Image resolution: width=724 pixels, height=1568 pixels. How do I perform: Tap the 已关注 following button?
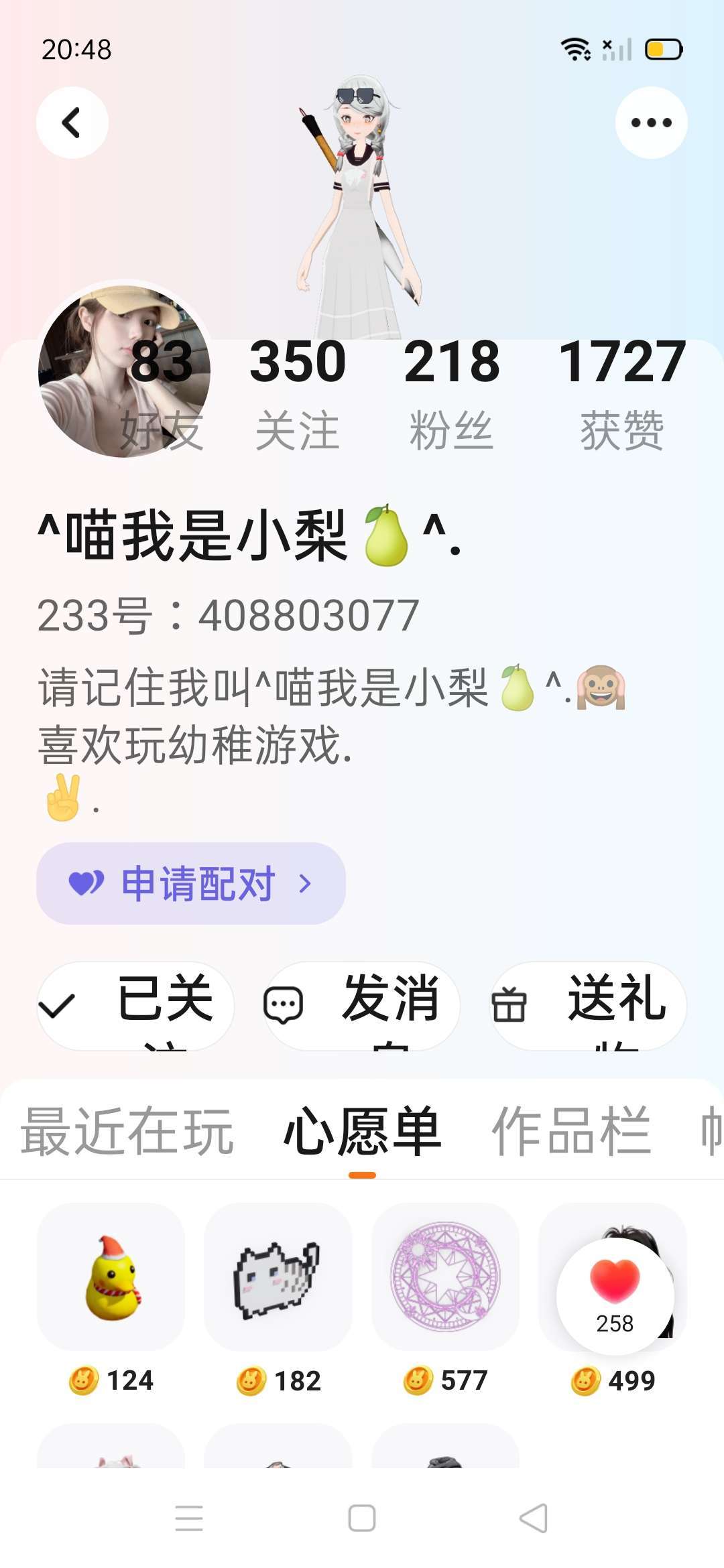tap(135, 1006)
